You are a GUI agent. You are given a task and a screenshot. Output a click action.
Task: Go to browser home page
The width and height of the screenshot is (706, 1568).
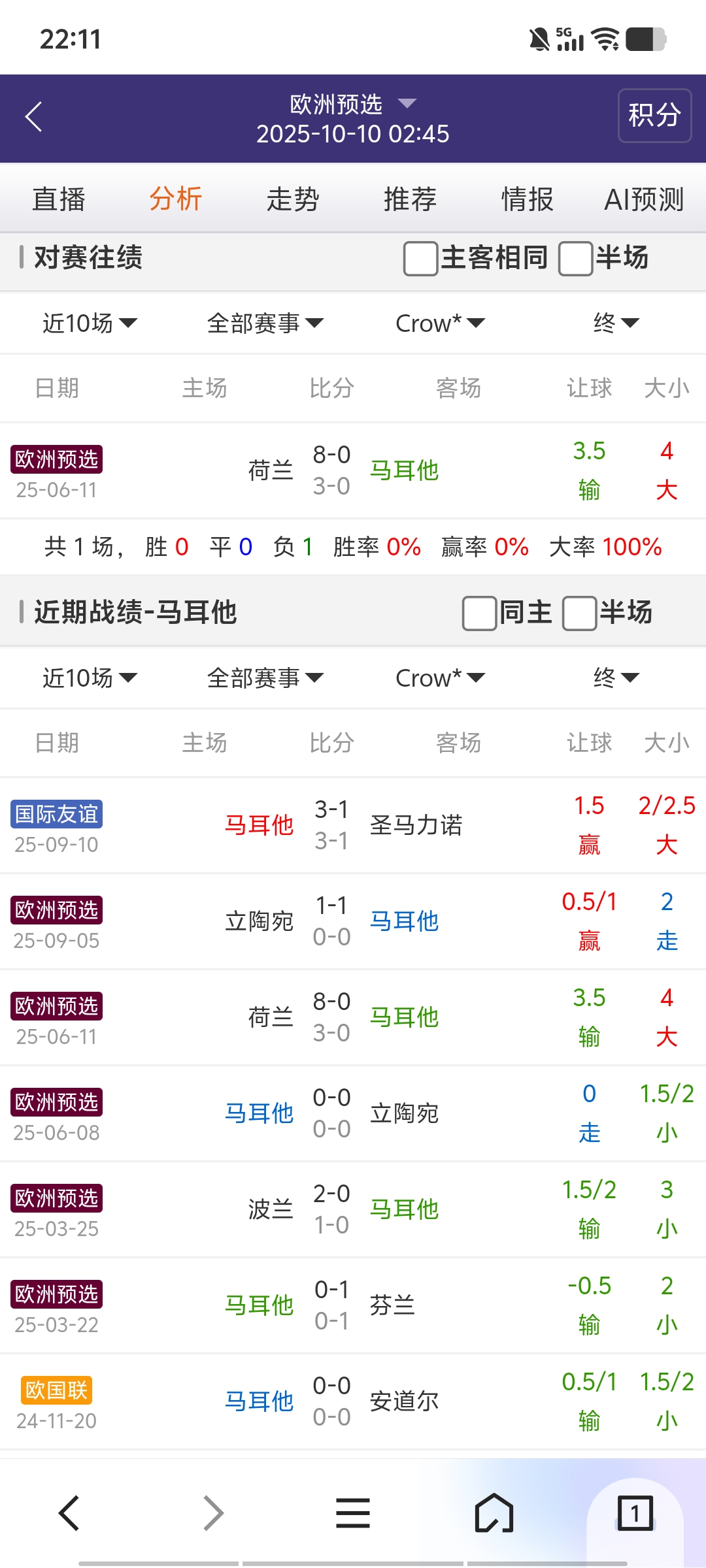click(x=494, y=1513)
